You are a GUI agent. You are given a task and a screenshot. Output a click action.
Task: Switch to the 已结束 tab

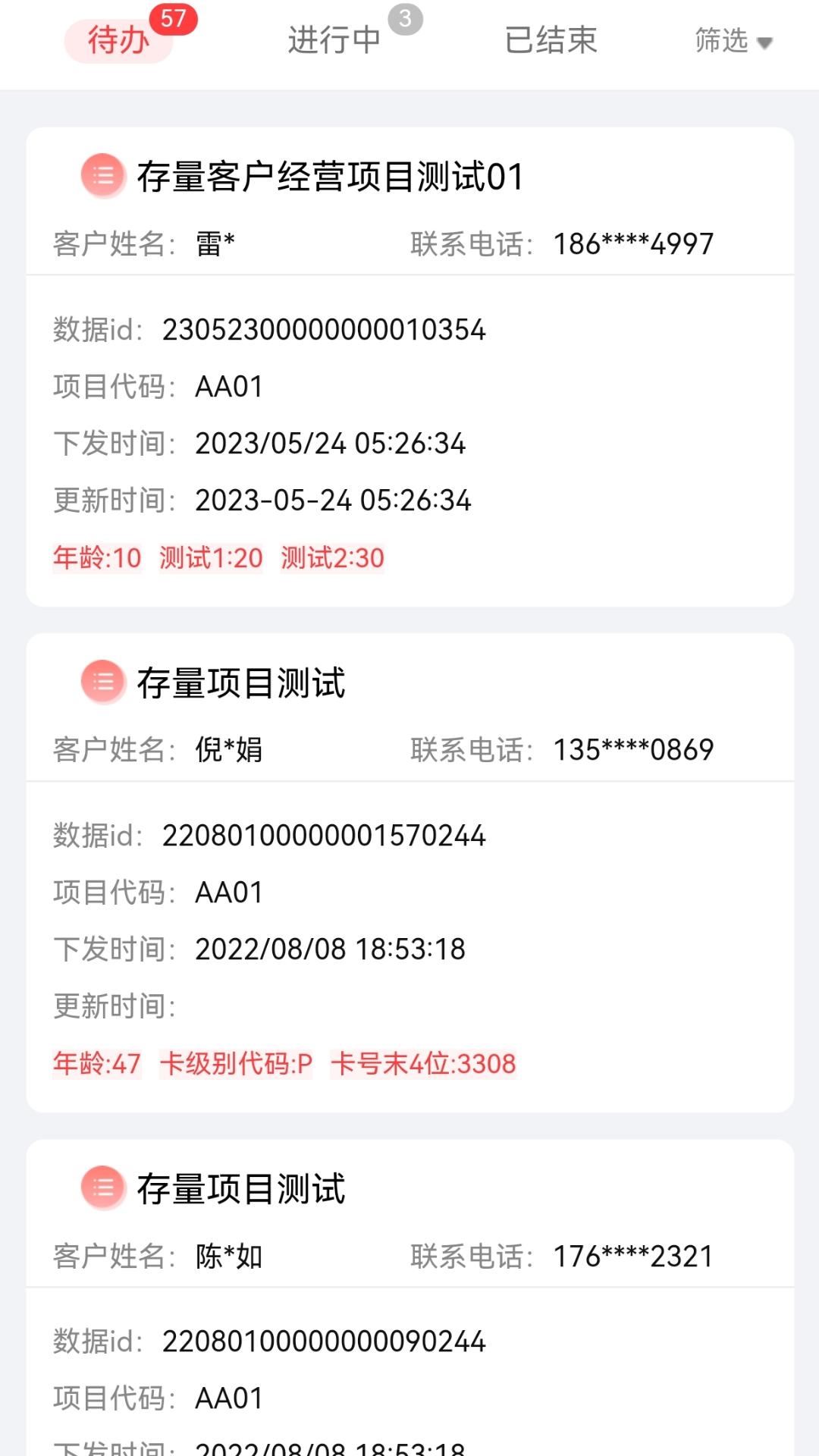pyautogui.click(x=551, y=41)
